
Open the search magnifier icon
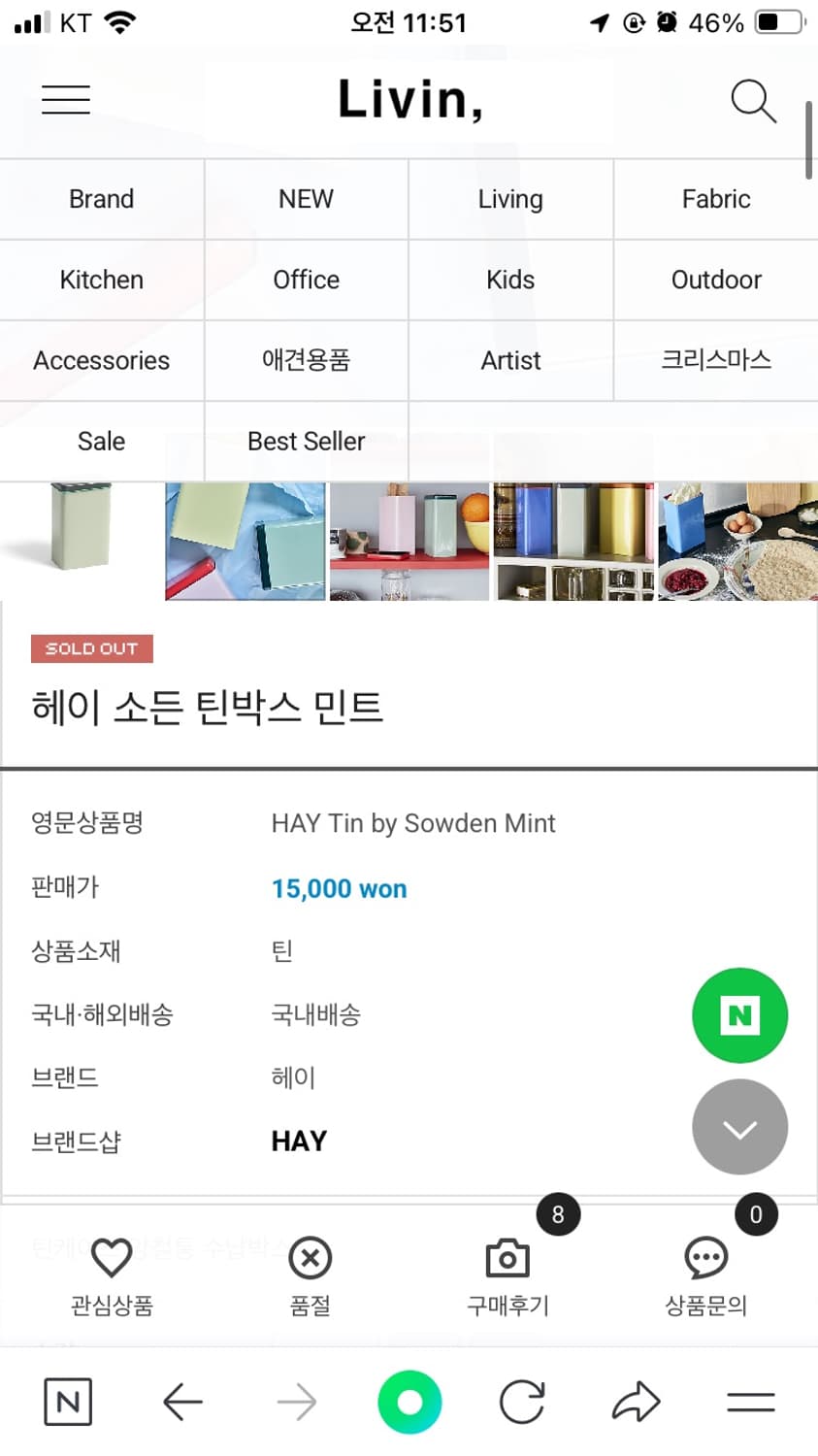click(754, 100)
